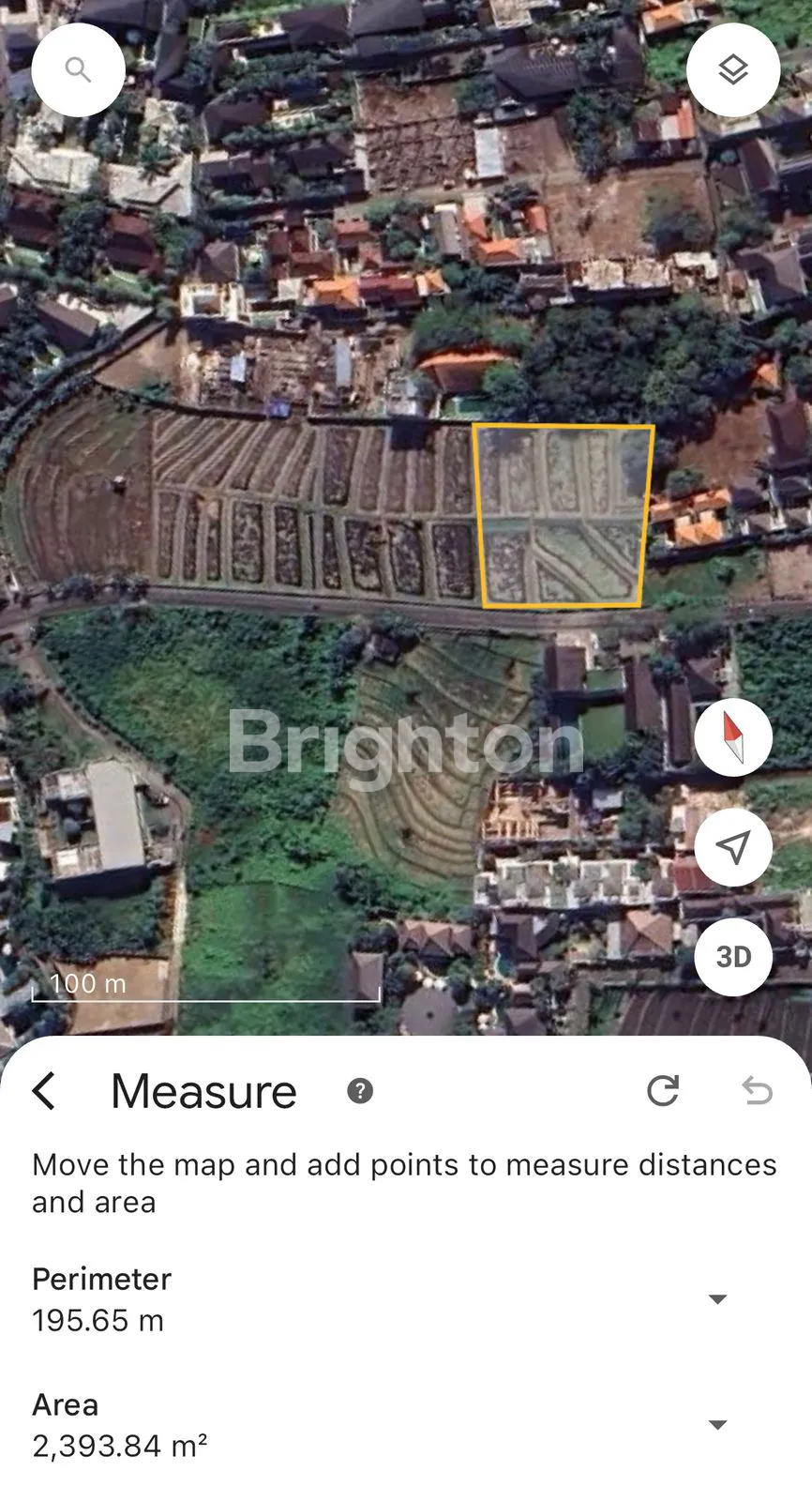Open the map layers button

tap(732, 70)
